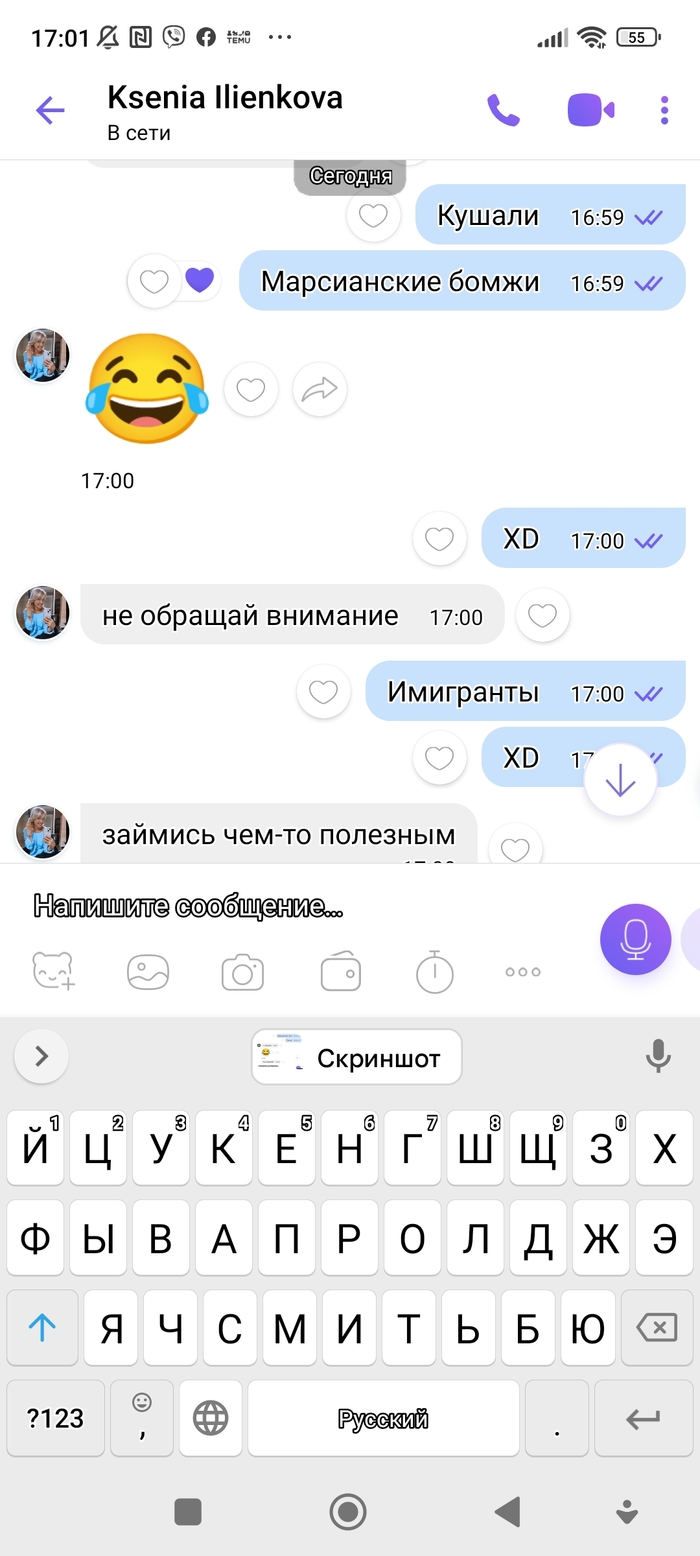Like the "Марсианские бомжи" message

tap(154, 281)
